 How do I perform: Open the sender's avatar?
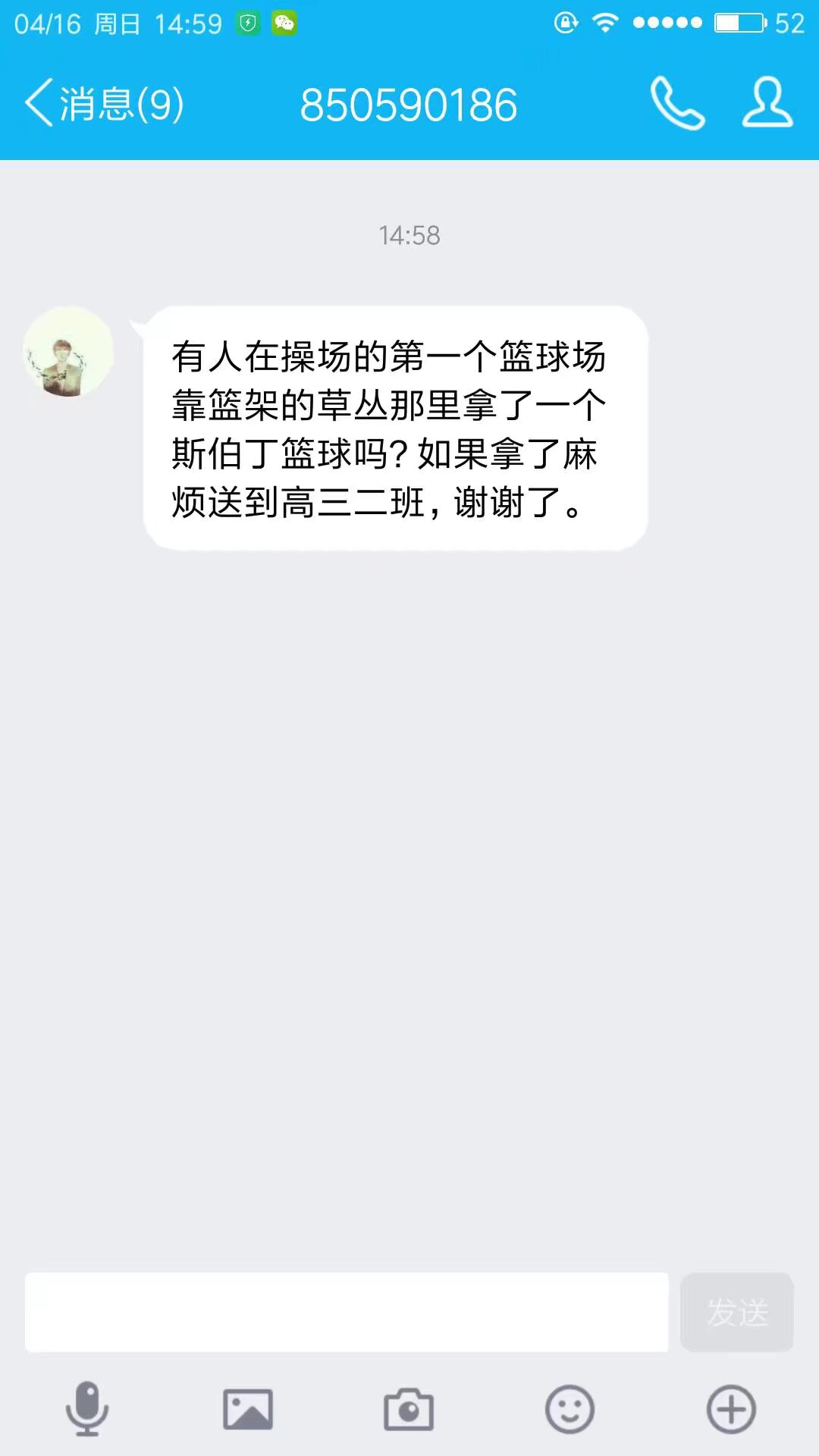[x=68, y=353]
